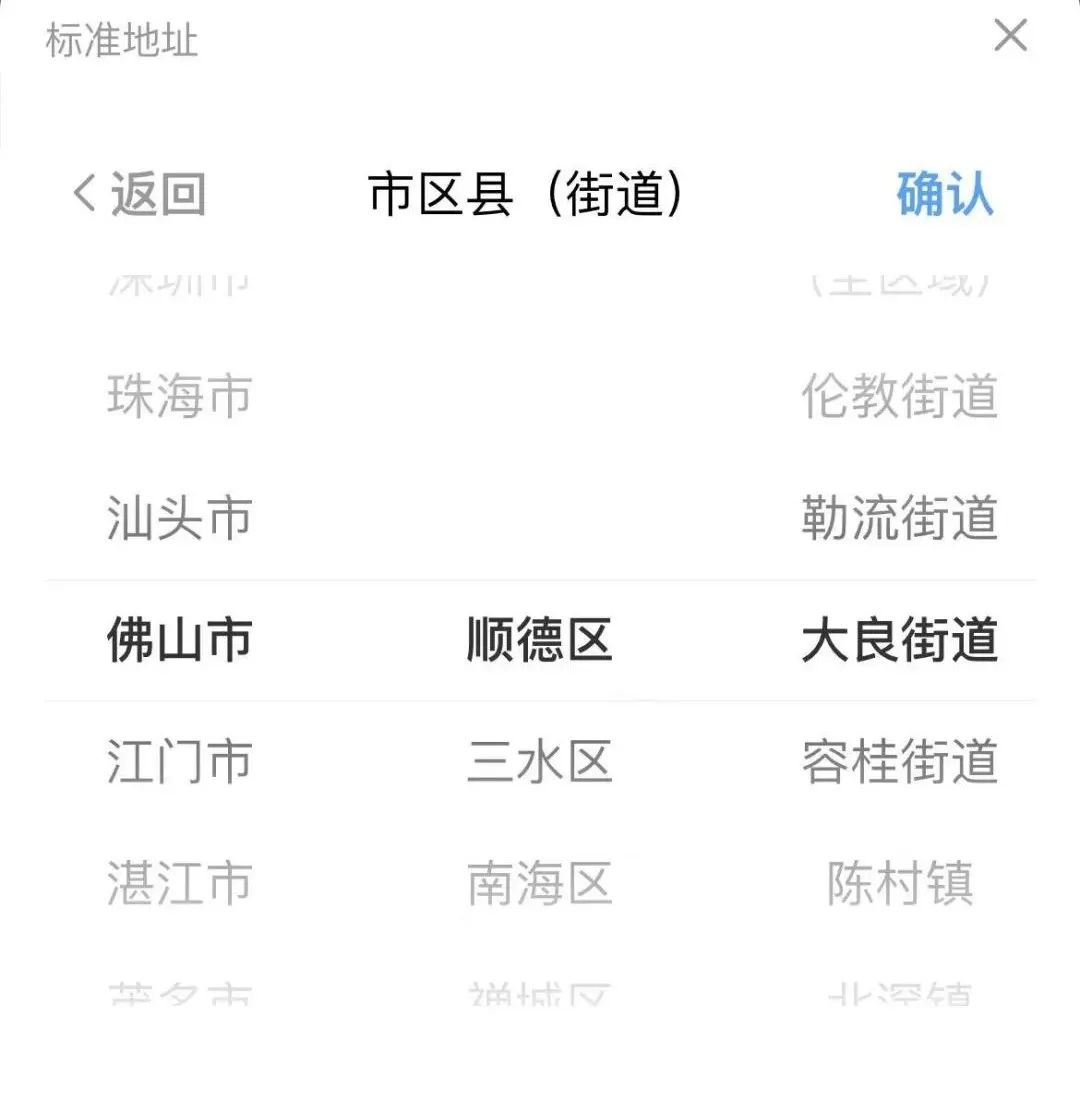Choose 三水区 district
This screenshot has width=1080, height=1112.
point(539,762)
